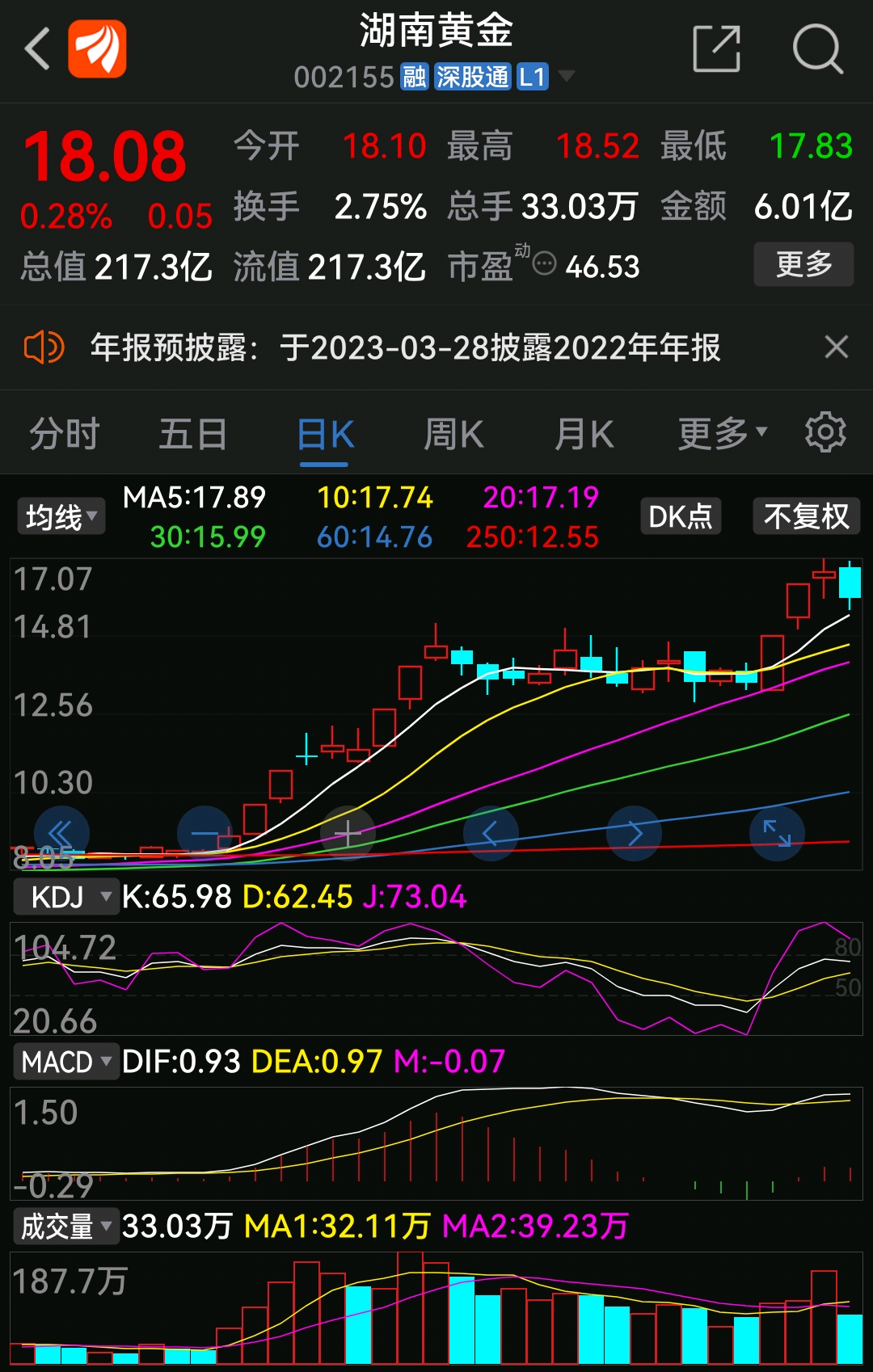This screenshot has width=873, height=1372.
Task: Open the MACD indicator selector
Action: (65, 1062)
